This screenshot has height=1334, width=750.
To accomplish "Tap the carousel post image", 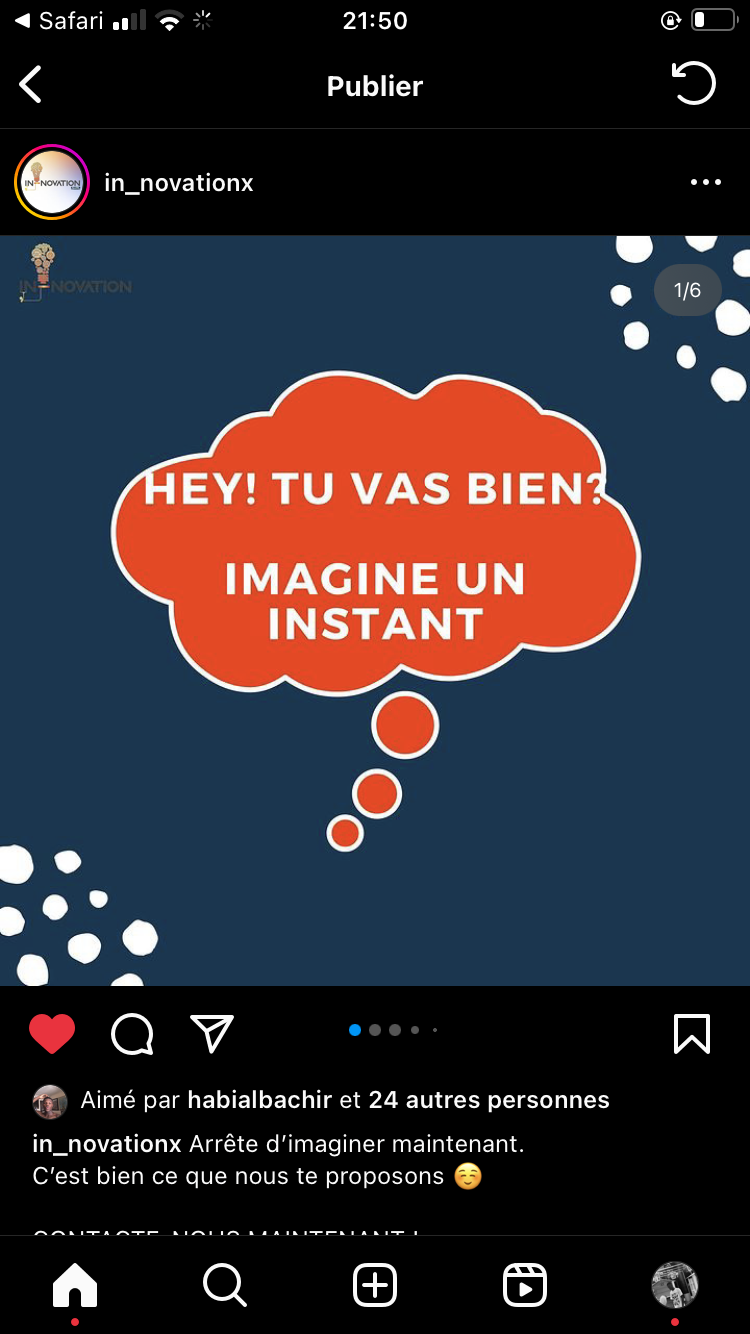I will [x=375, y=610].
